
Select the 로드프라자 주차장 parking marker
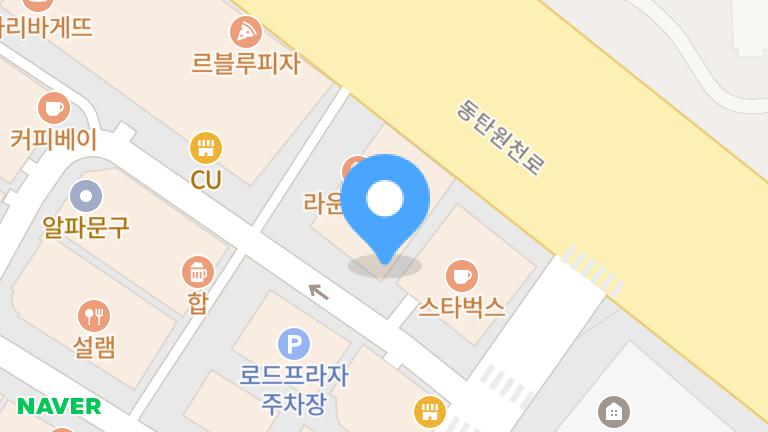[294, 345]
